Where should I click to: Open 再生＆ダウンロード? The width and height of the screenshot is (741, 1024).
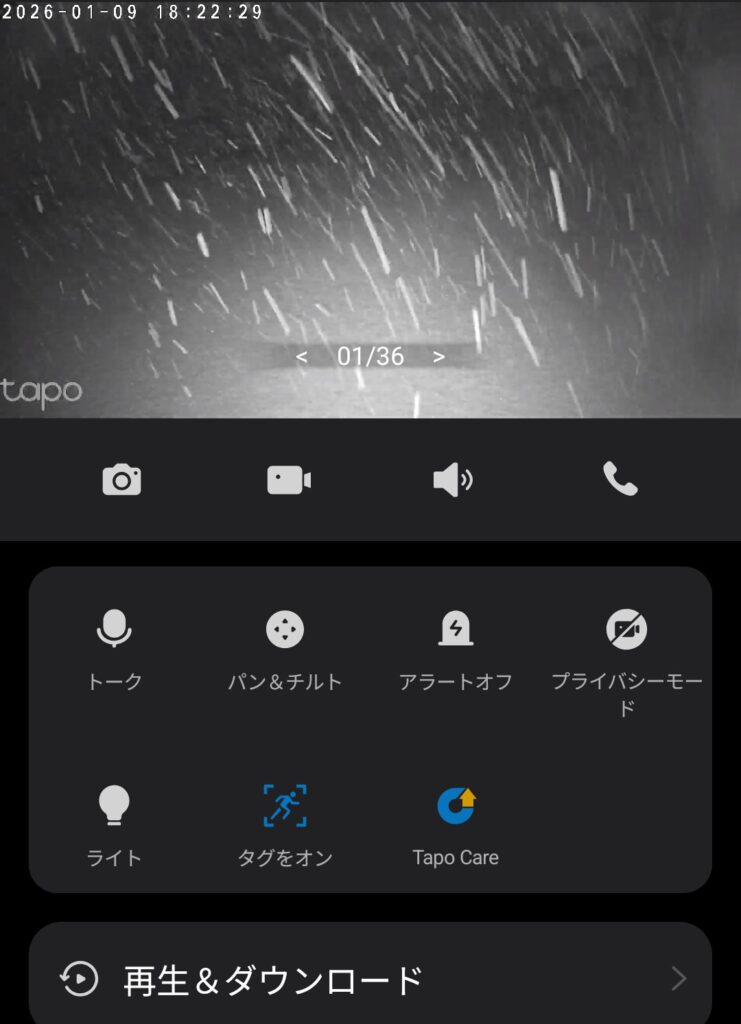pyautogui.click(x=370, y=979)
